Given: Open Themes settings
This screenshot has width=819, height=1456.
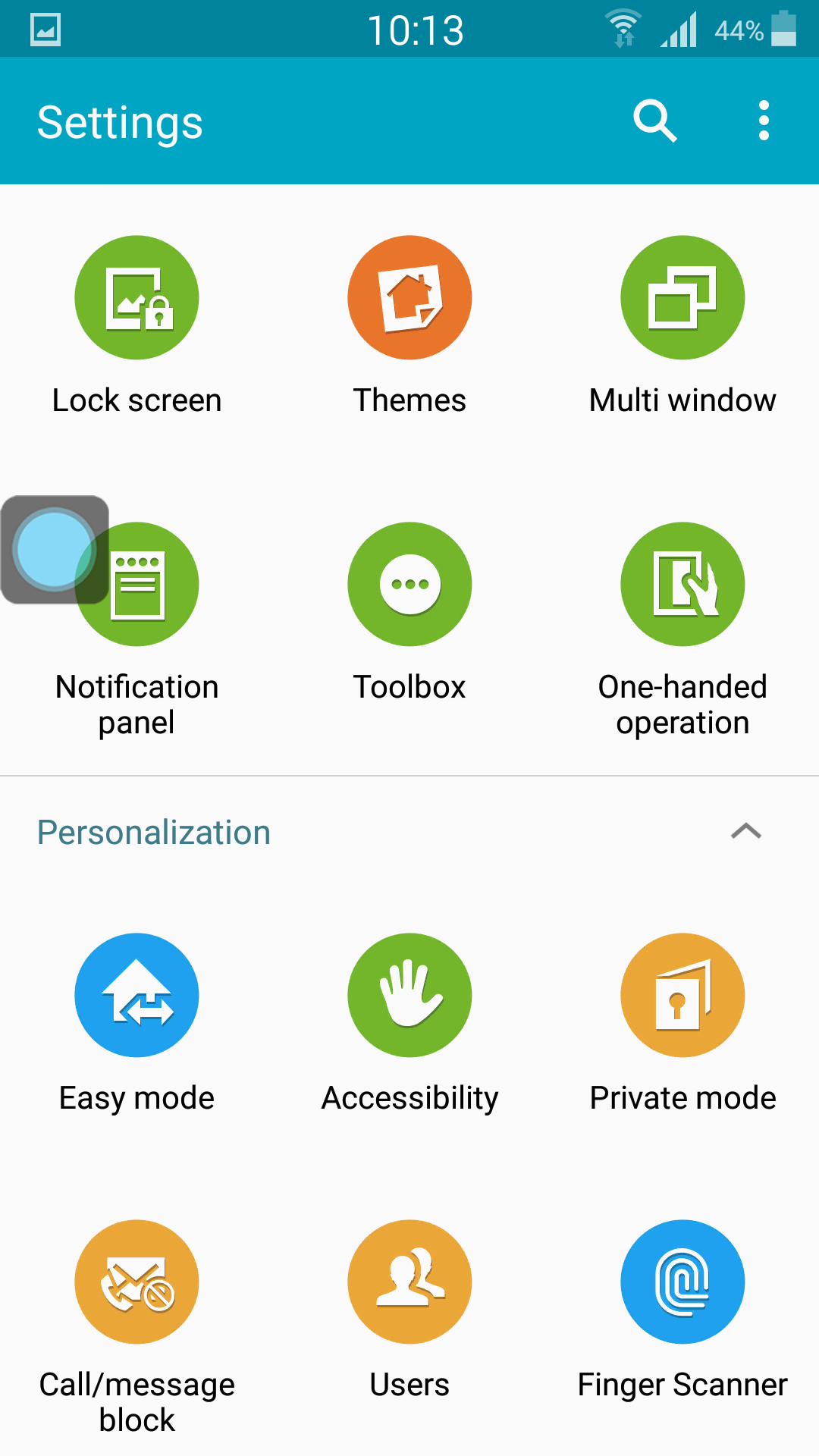Looking at the screenshot, I should tap(409, 327).
